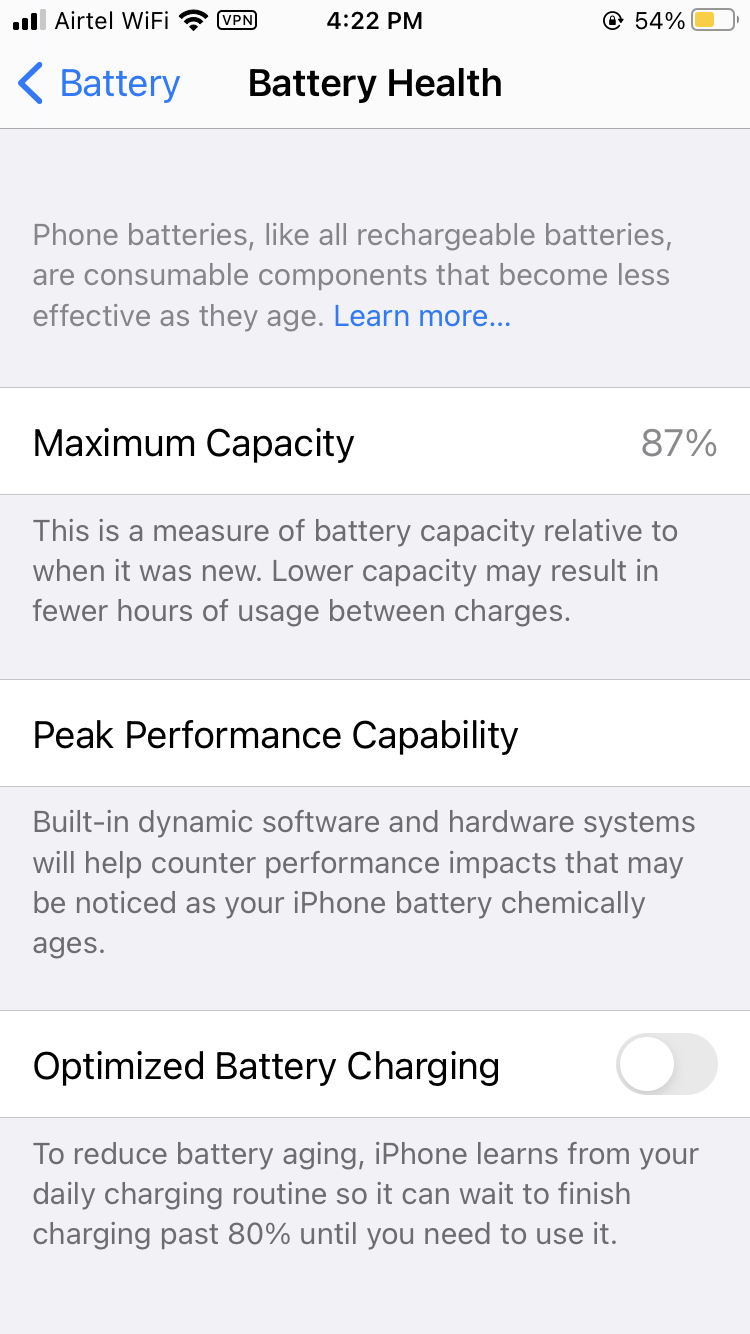This screenshot has width=750, height=1334.
Task: Go back to Battery settings
Action: click(x=98, y=83)
